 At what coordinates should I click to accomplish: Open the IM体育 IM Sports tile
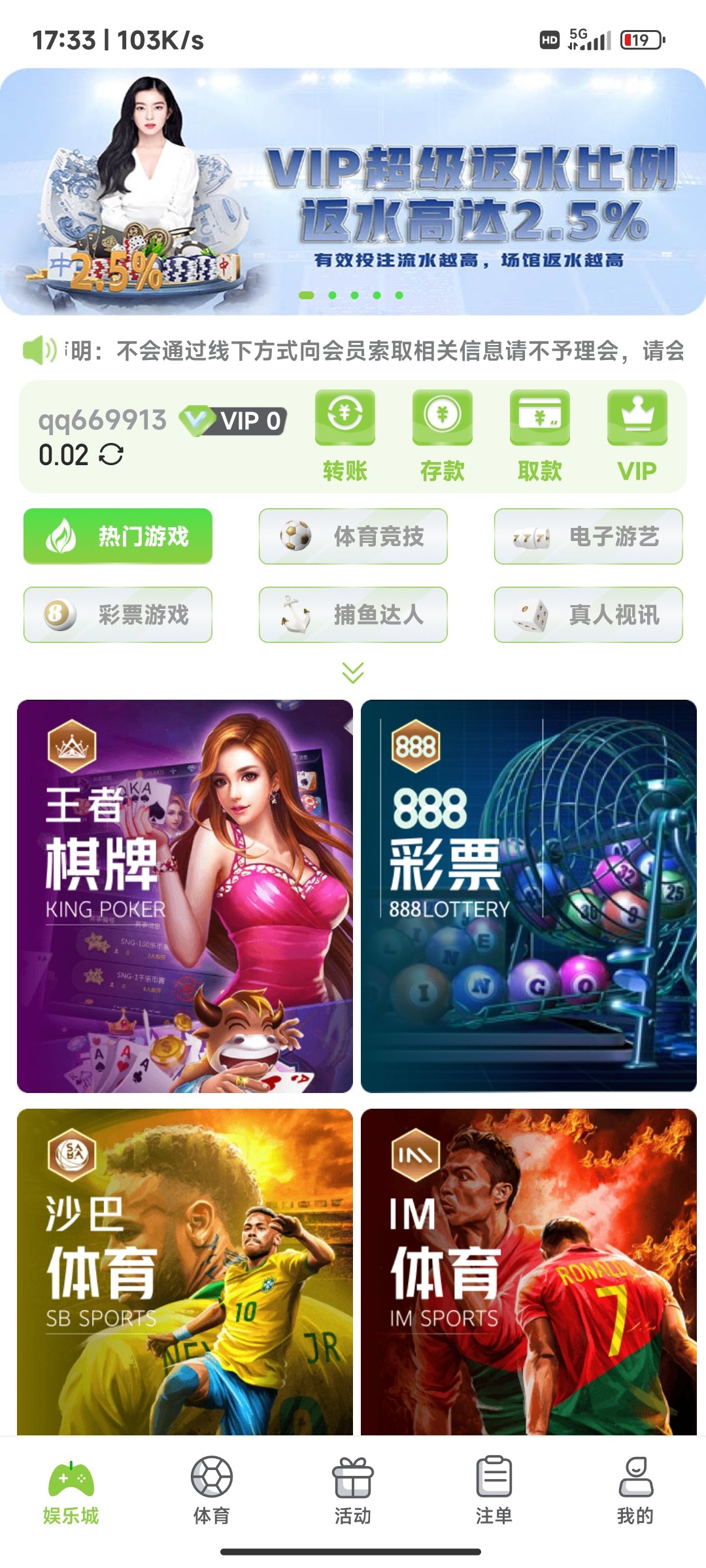528,1271
